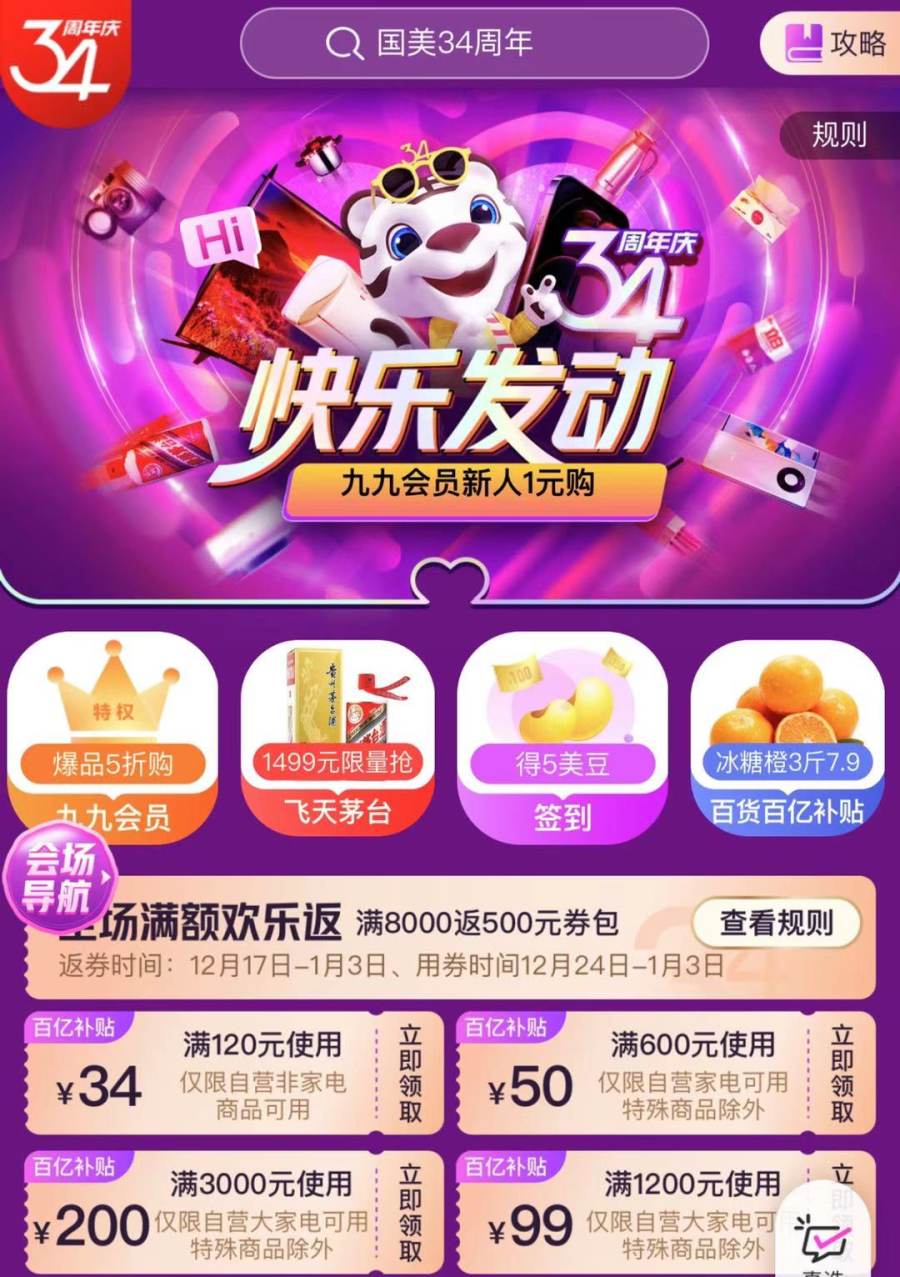The image size is (900, 1277).
Task: Claim the ¥34 coupon (满120元使用)
Action: (x=411, y=1074)
